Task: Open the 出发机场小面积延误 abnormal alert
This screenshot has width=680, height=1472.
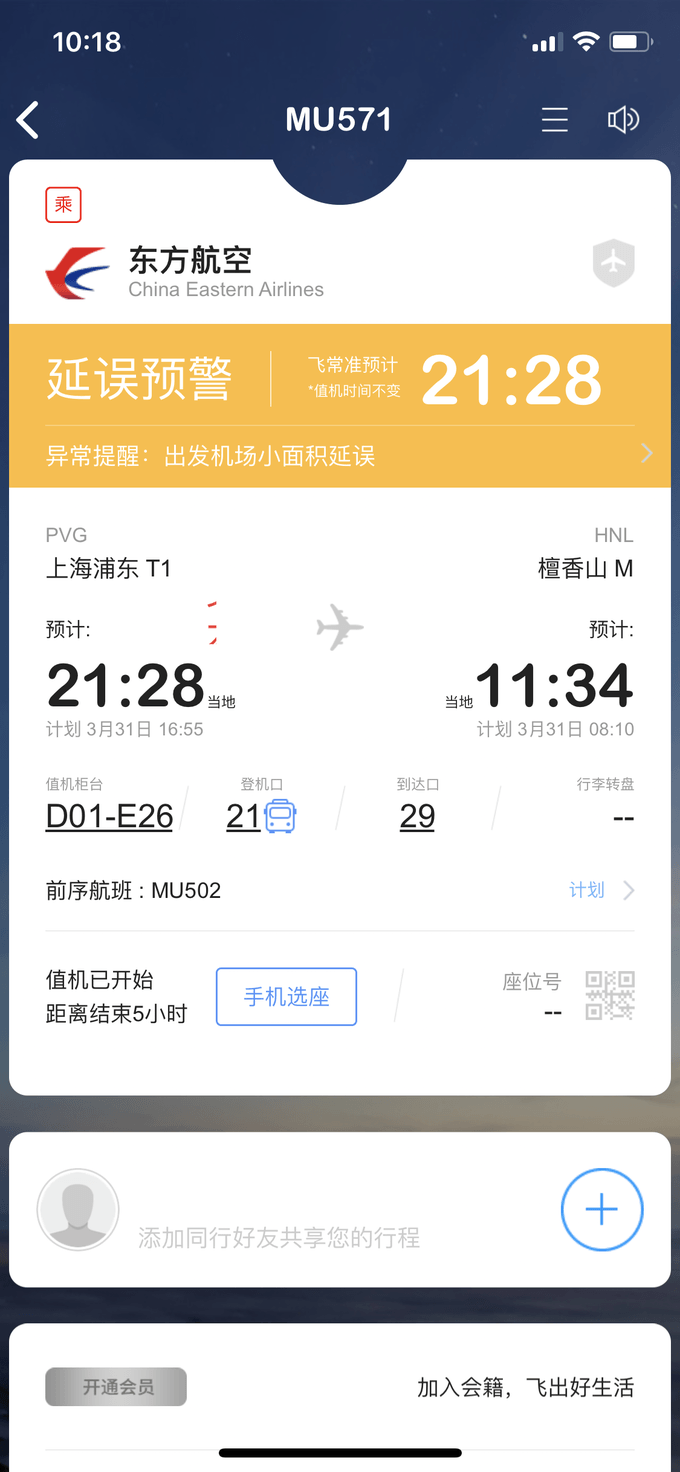Action: 340,457
